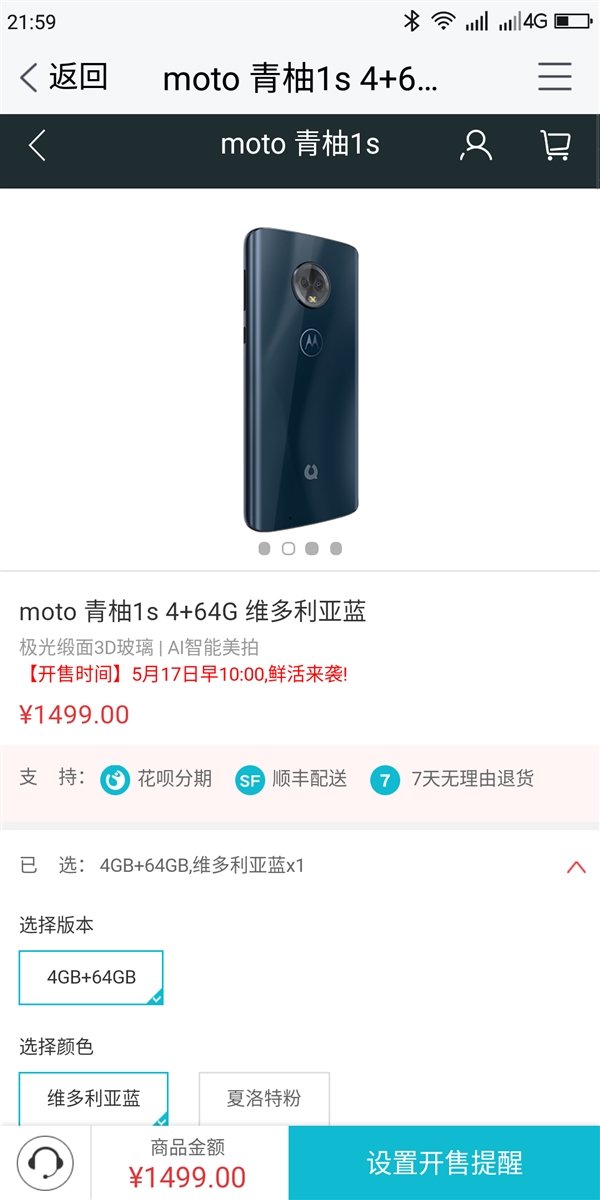The width and height of the screenshot is (600, 1200).
Task: Choose the 维多利亚蓝 color
Action: (x=94, y=1098)
